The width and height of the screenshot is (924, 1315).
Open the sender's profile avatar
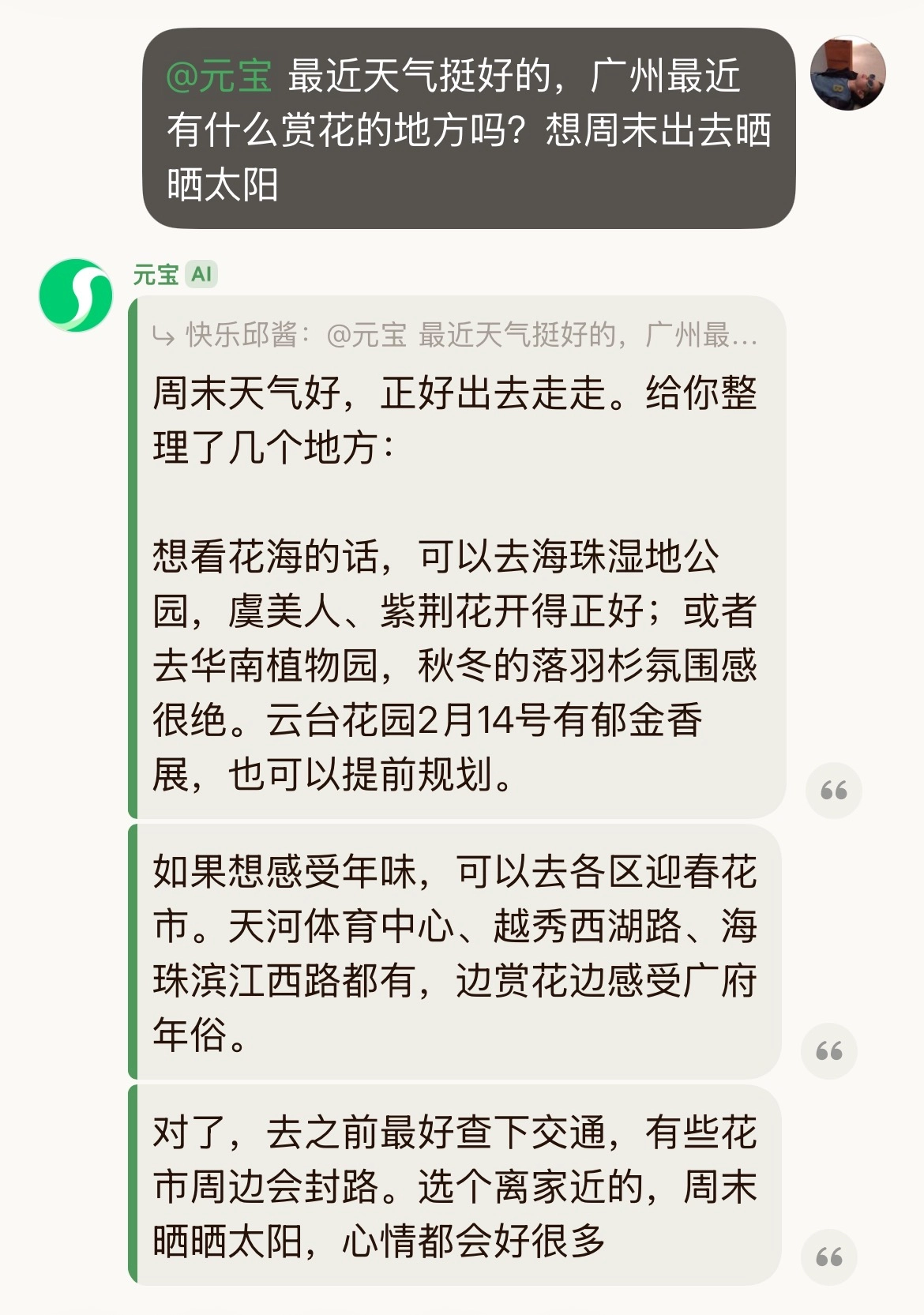(847, 73)
